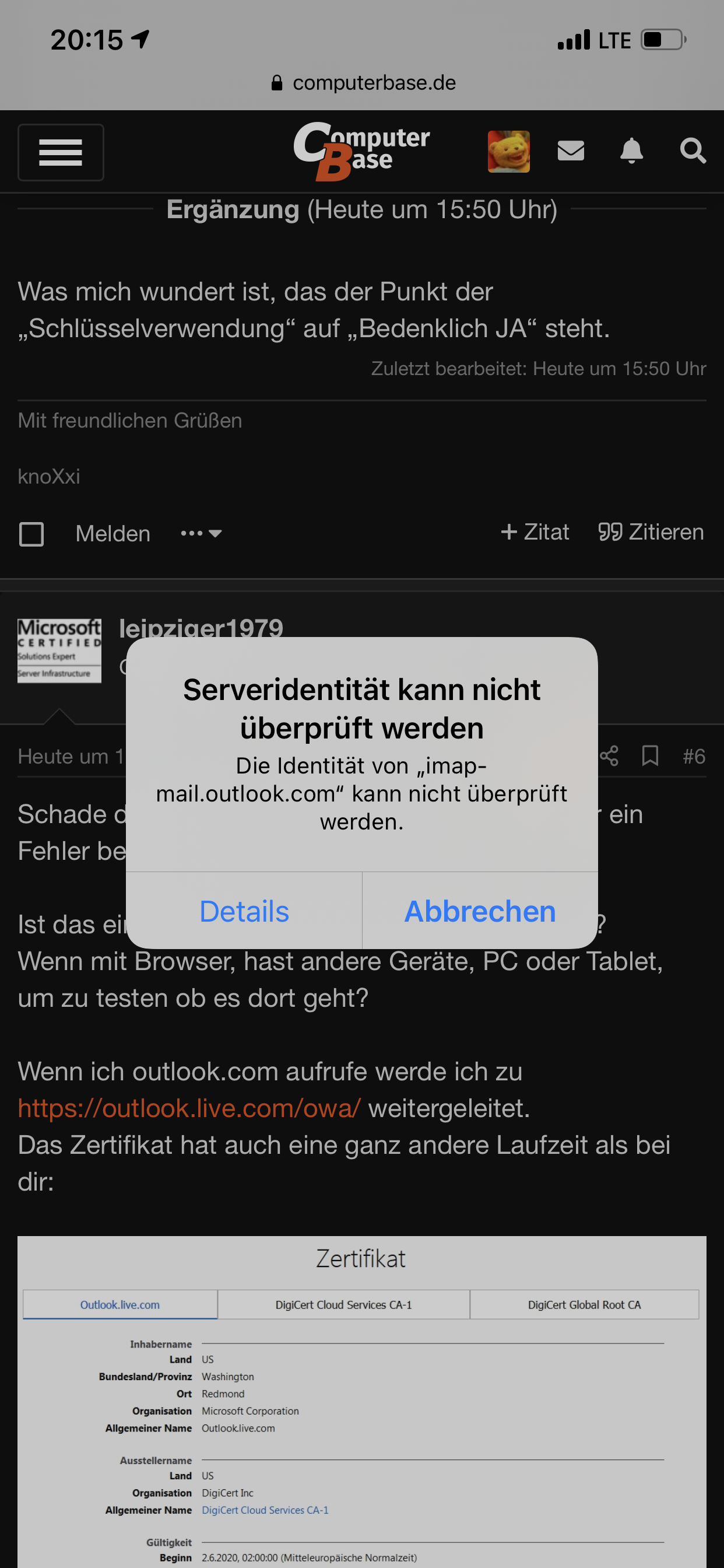Dismiss the dialog with Abbrechen
Image resolution: width=724 pixels, height=1568 pixels.
[x=479, y=911]
